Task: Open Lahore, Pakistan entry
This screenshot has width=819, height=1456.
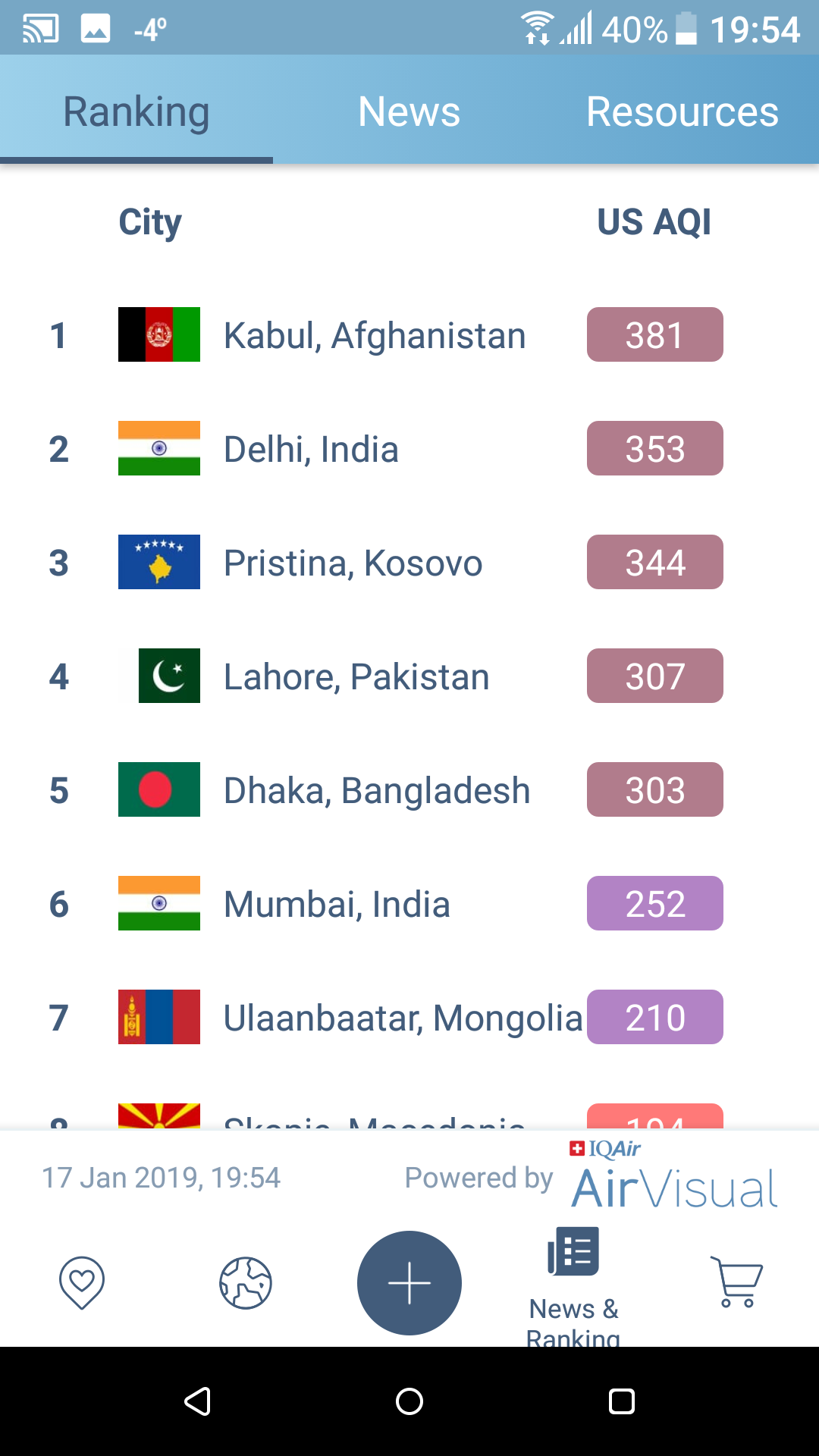Action: pyautogui.click(x=409, y=676)
